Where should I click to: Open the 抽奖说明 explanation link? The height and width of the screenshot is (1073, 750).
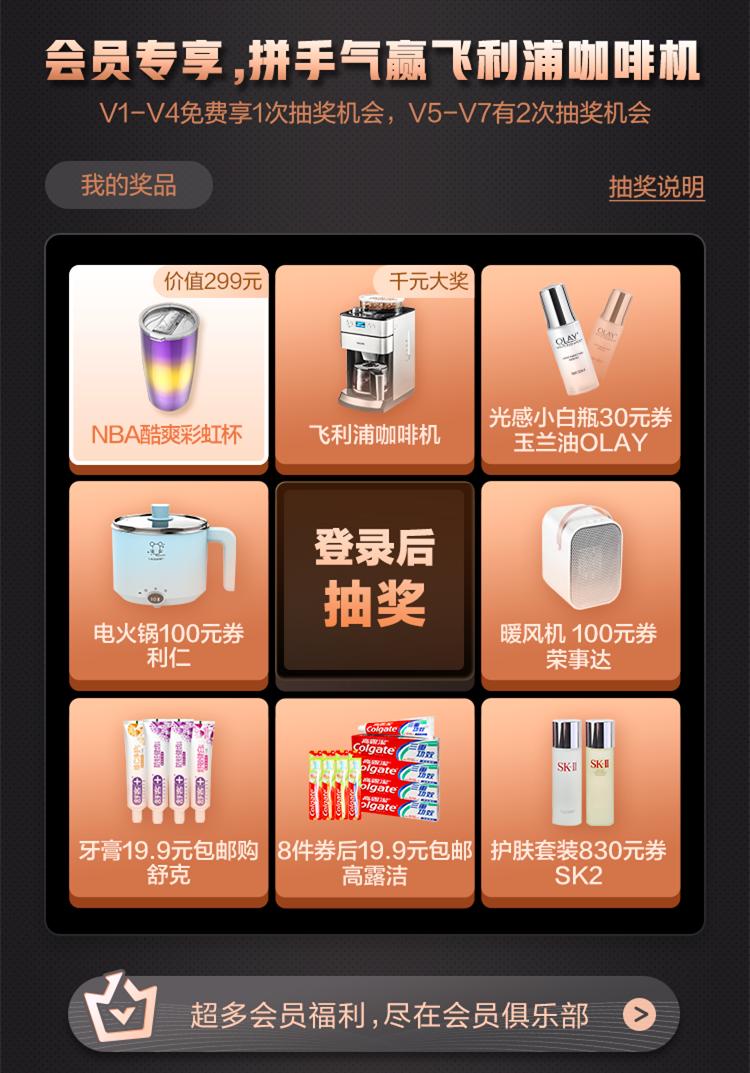[x=655, y=185]
